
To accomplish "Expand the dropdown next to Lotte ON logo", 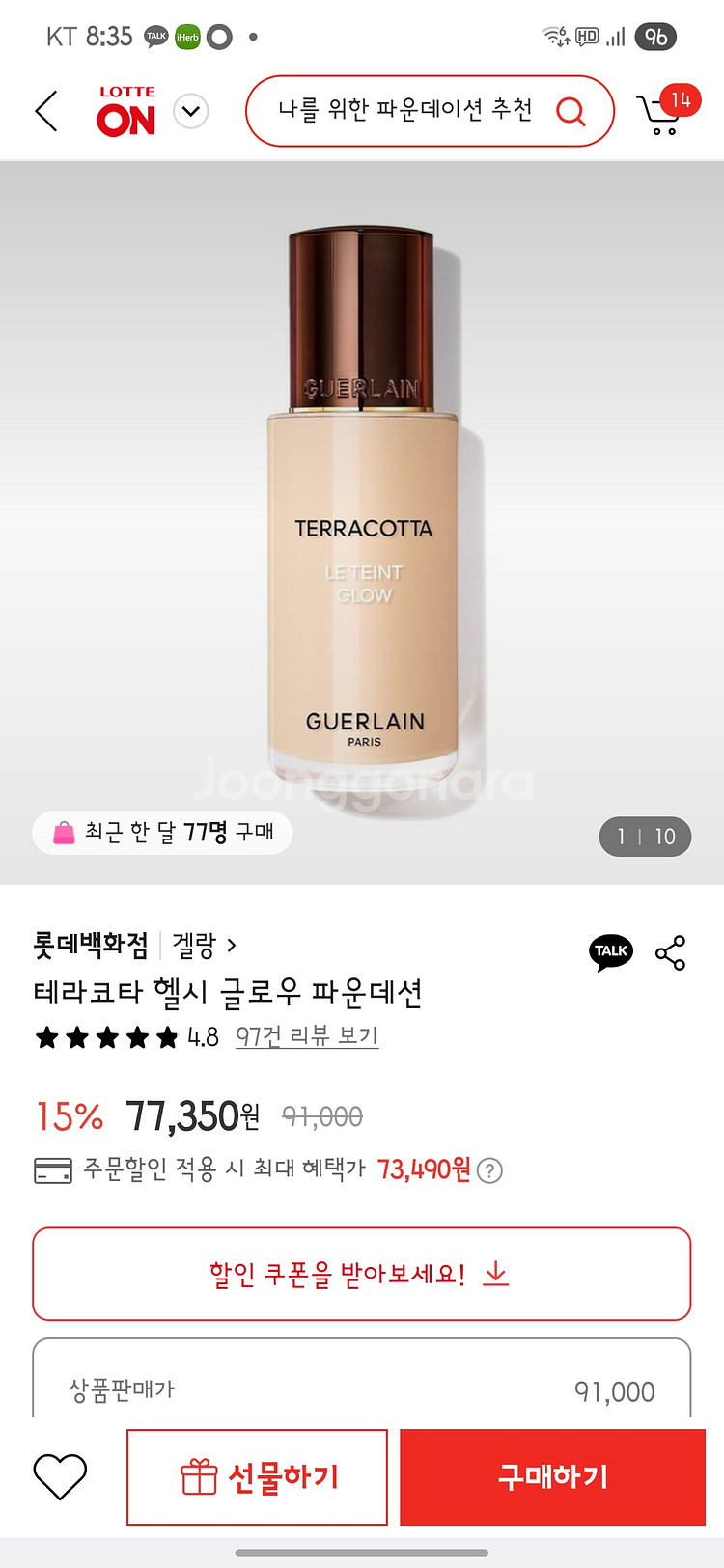I will click(x=190, y=111).
